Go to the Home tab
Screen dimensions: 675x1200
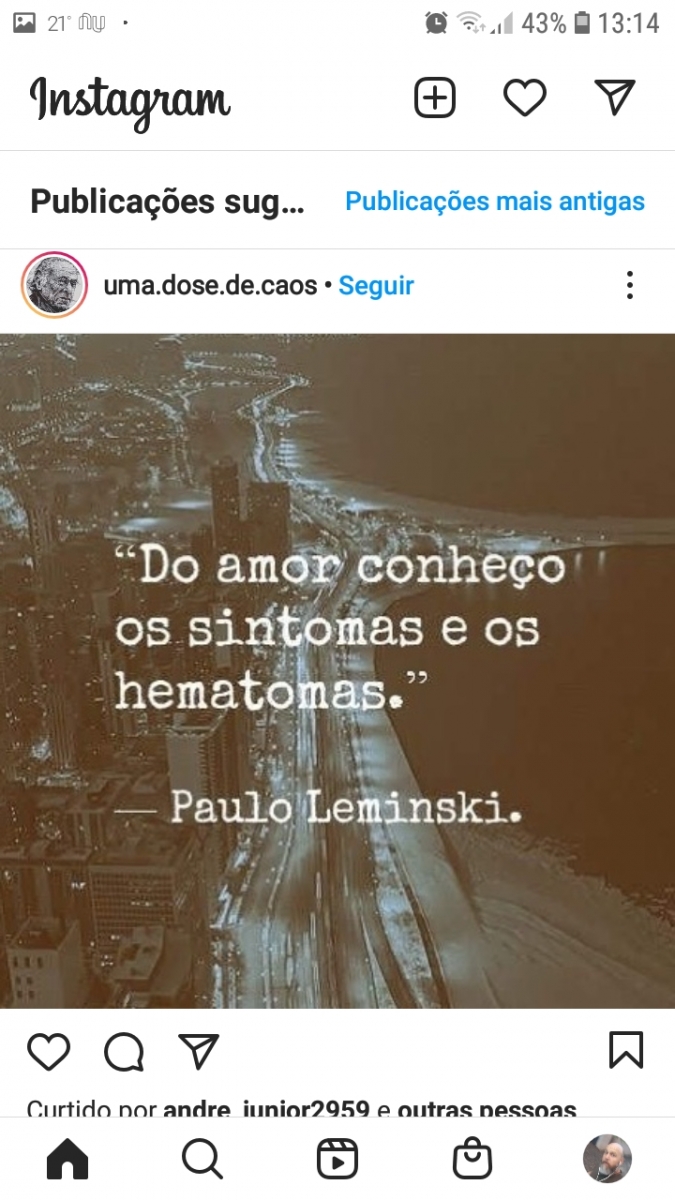point(68,1159)
